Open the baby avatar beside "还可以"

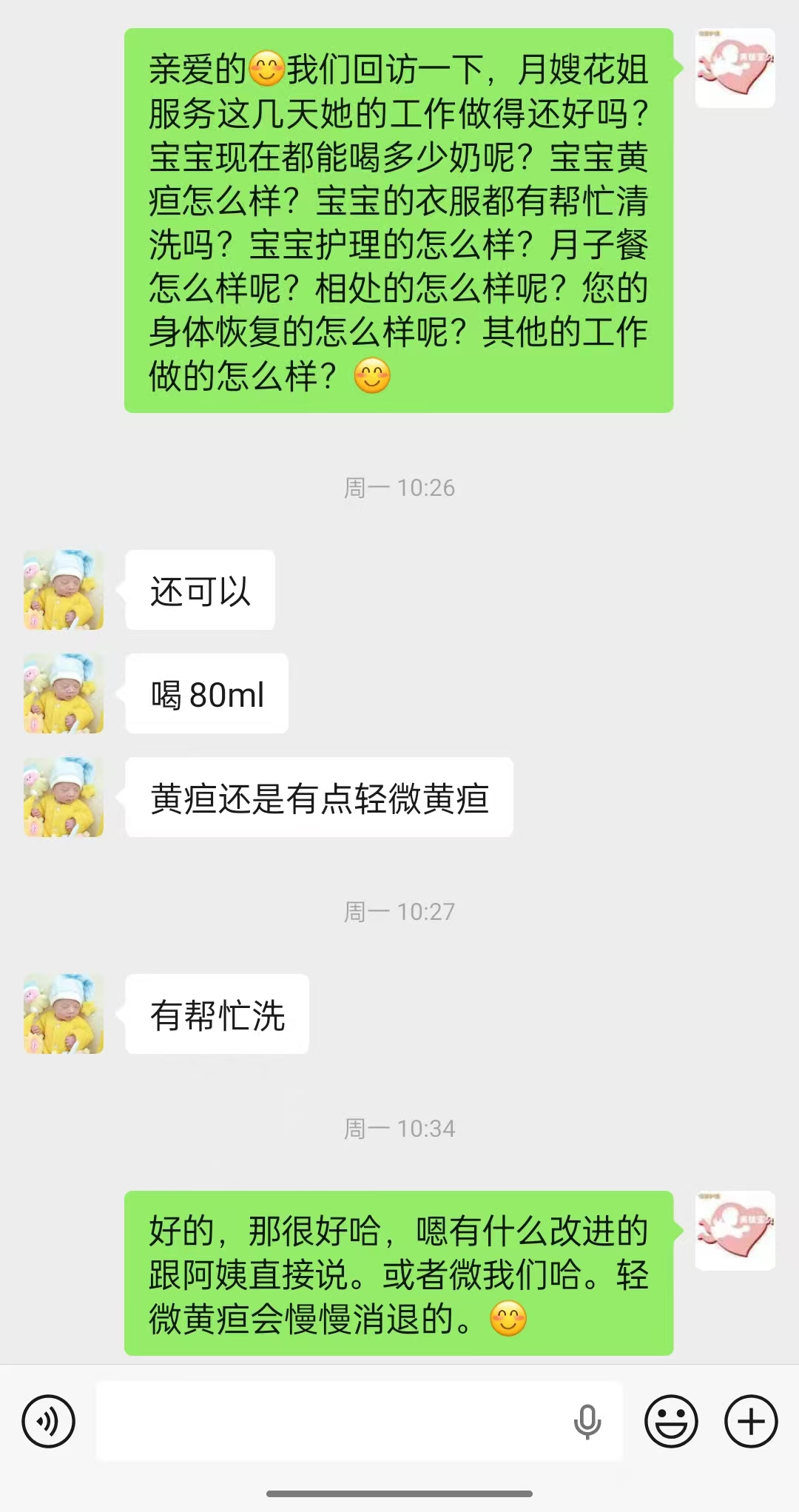64,590
